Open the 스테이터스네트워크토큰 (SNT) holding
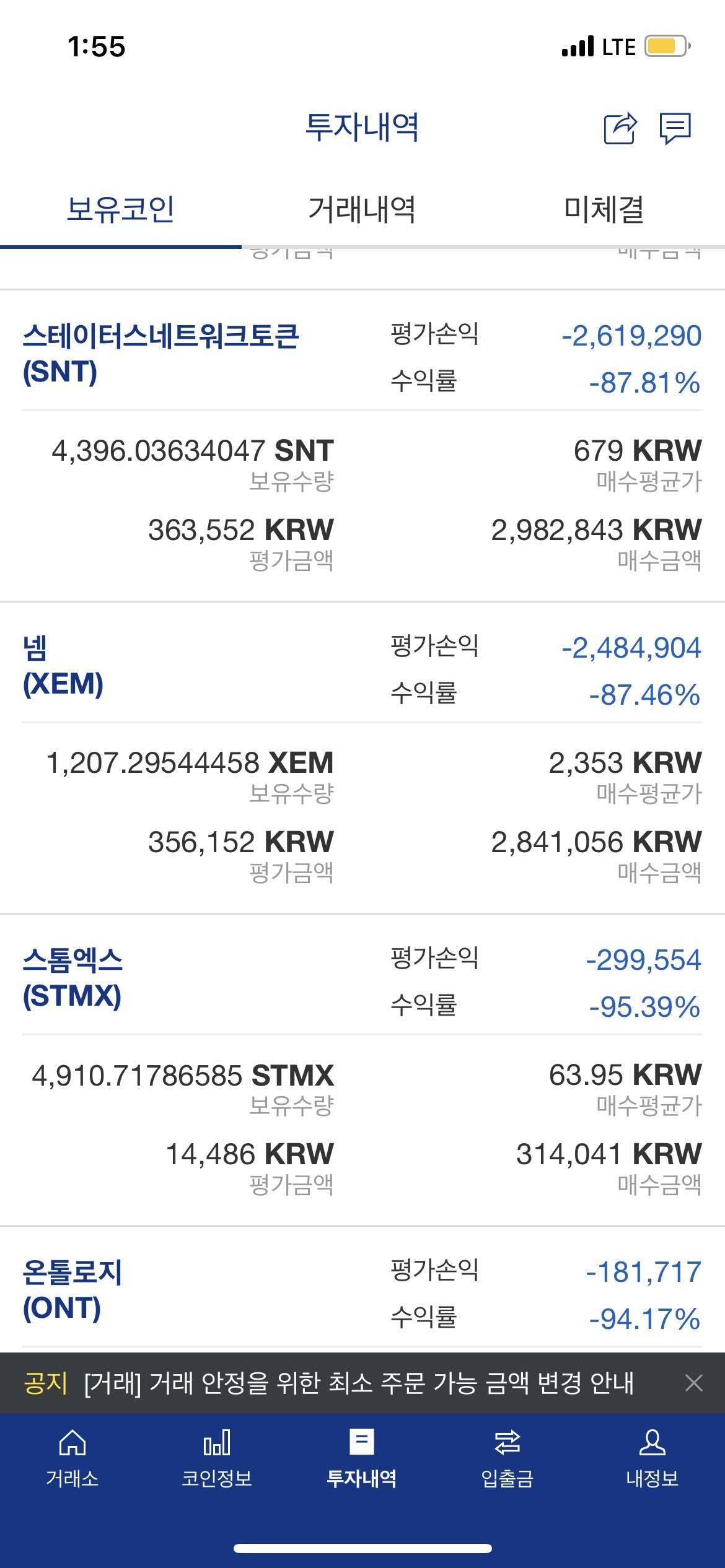Screen dimensions: 725x1568 pyautogui.click(x=161, y=353)
